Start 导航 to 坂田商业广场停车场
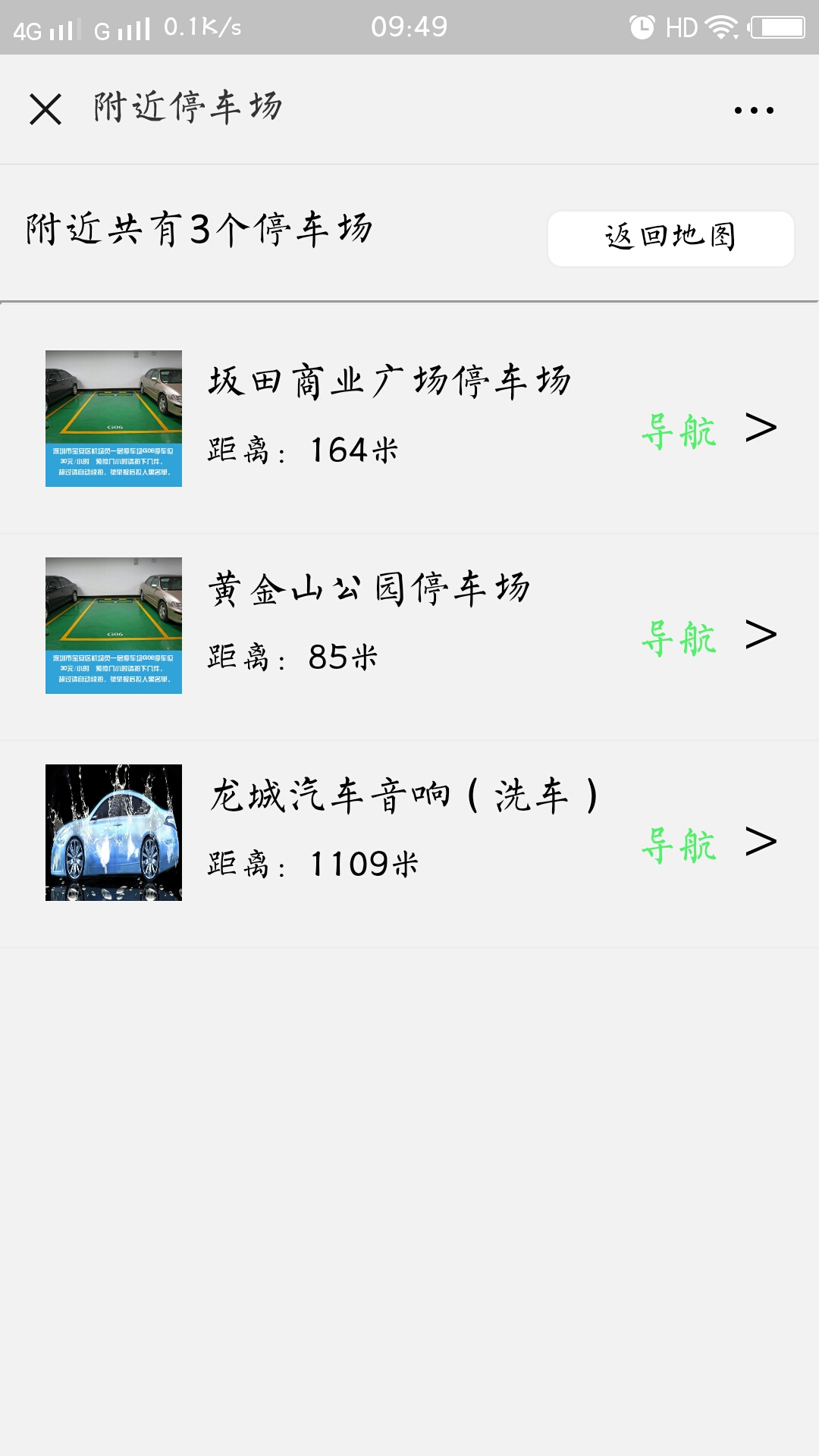Screen dimensions: 819x1456 pos(679,431)
